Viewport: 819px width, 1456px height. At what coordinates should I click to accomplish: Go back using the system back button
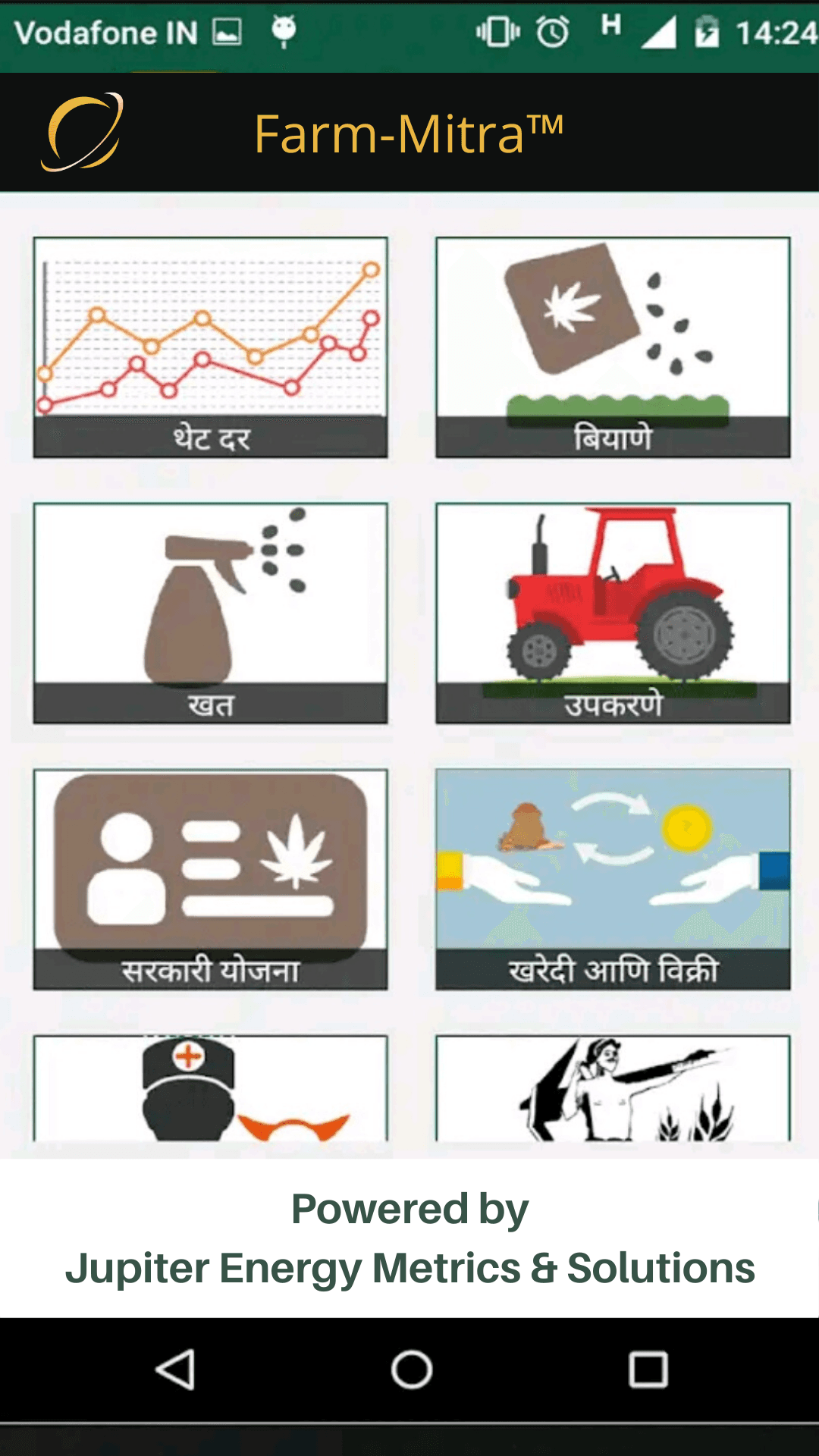[x=176, y=1370]
